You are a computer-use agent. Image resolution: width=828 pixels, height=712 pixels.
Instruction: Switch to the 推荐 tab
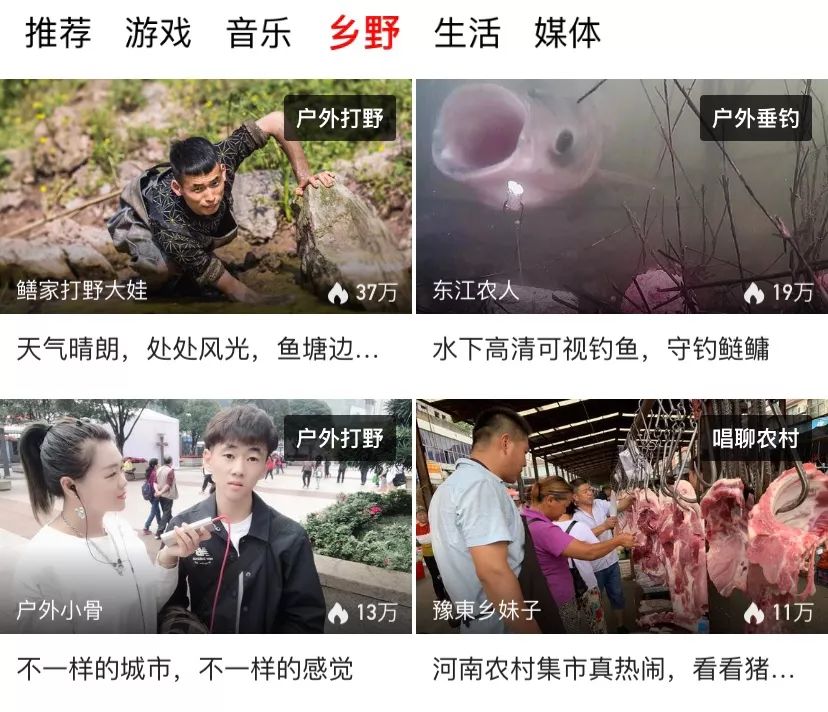(x=58, y=32)
